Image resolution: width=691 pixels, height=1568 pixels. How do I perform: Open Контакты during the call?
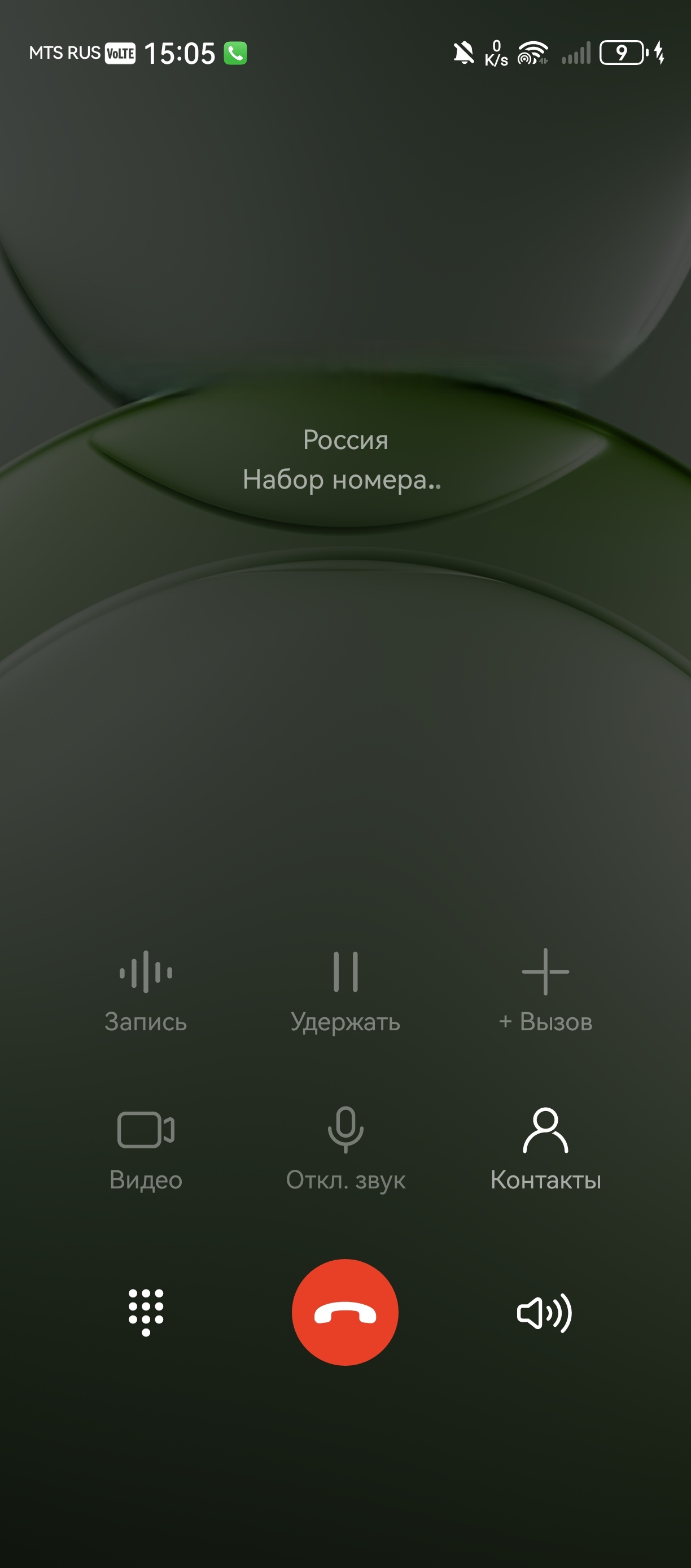pyautogui.click(x=545, y=1147)
